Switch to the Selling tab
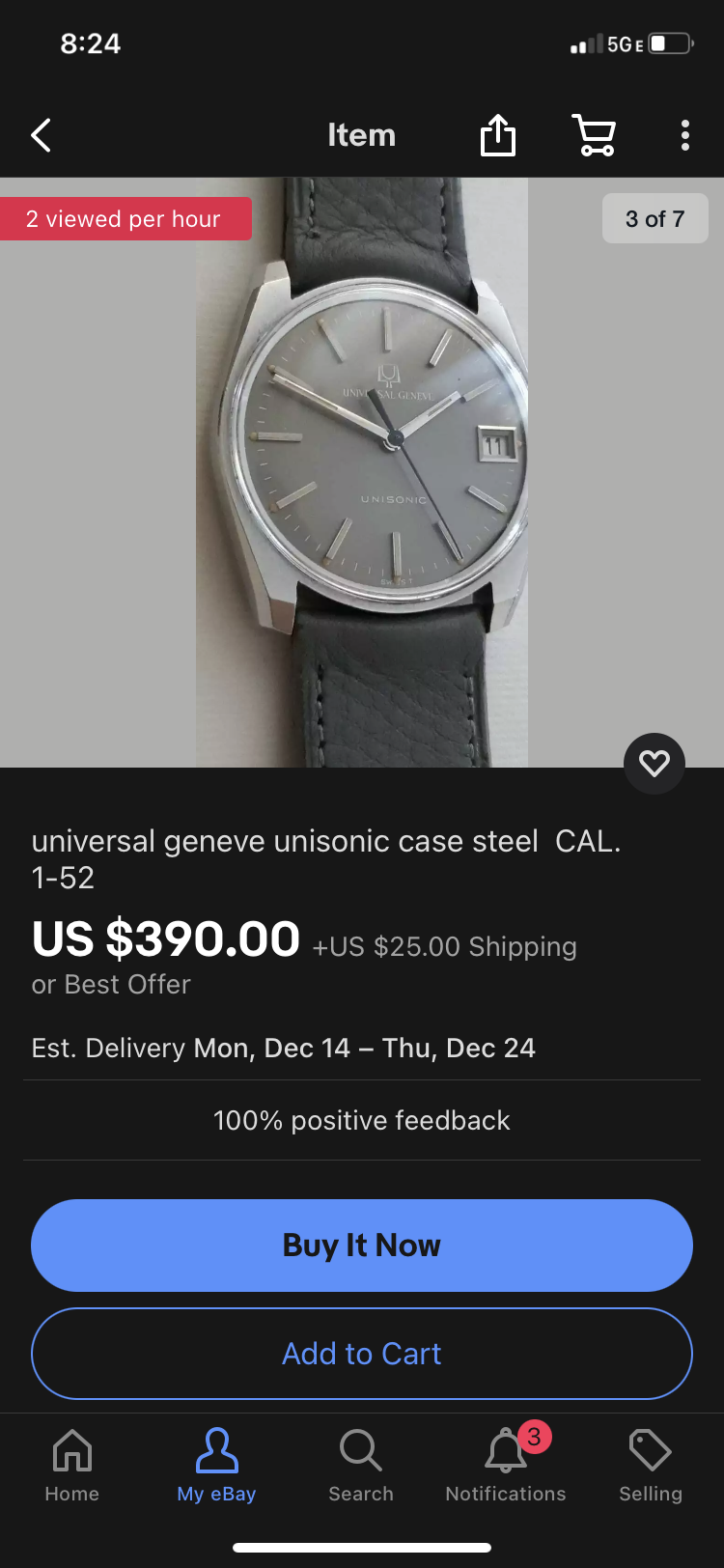Viewport: 724px width, 1568px height. [x=651, y=1466]
